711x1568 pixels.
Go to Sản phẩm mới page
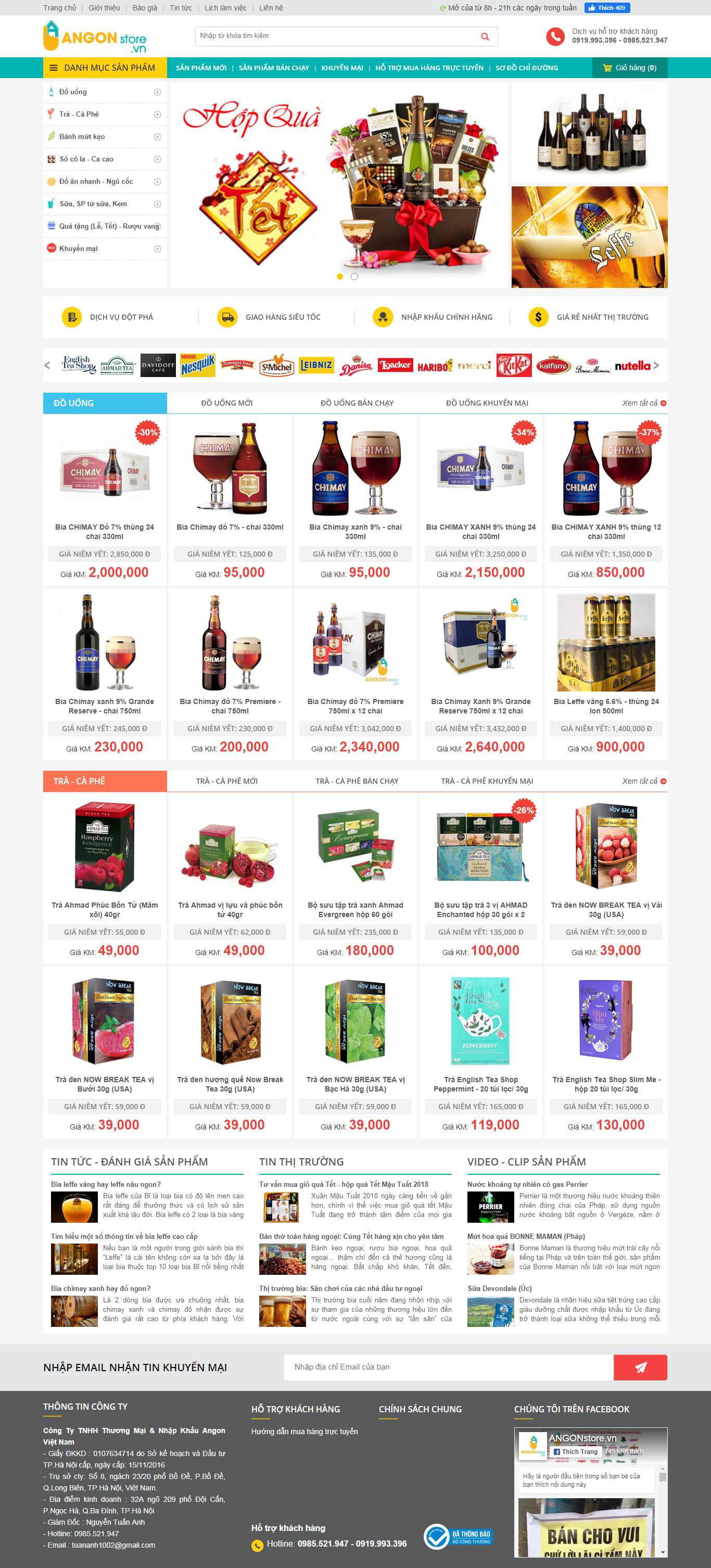tap(201, 68)
